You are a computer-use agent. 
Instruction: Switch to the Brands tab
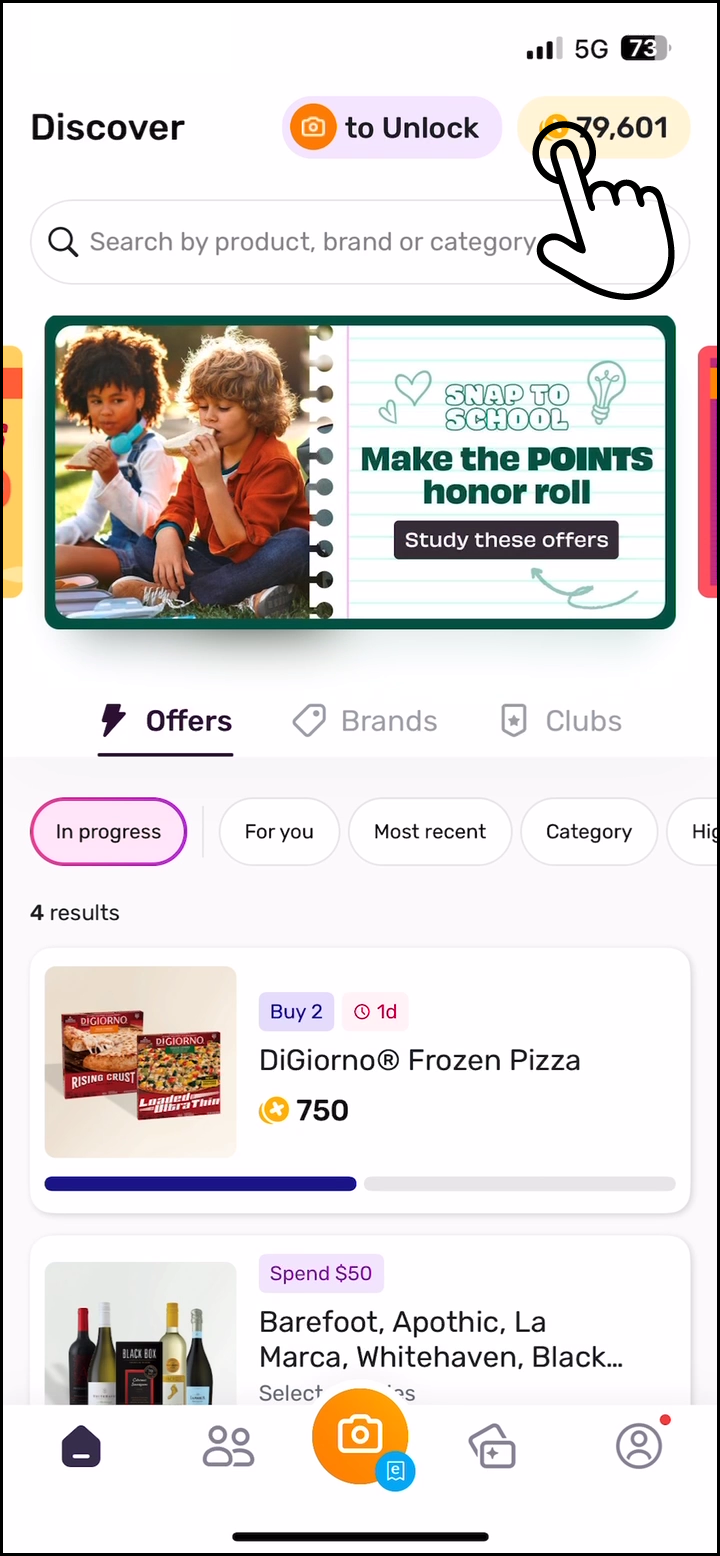365,721
